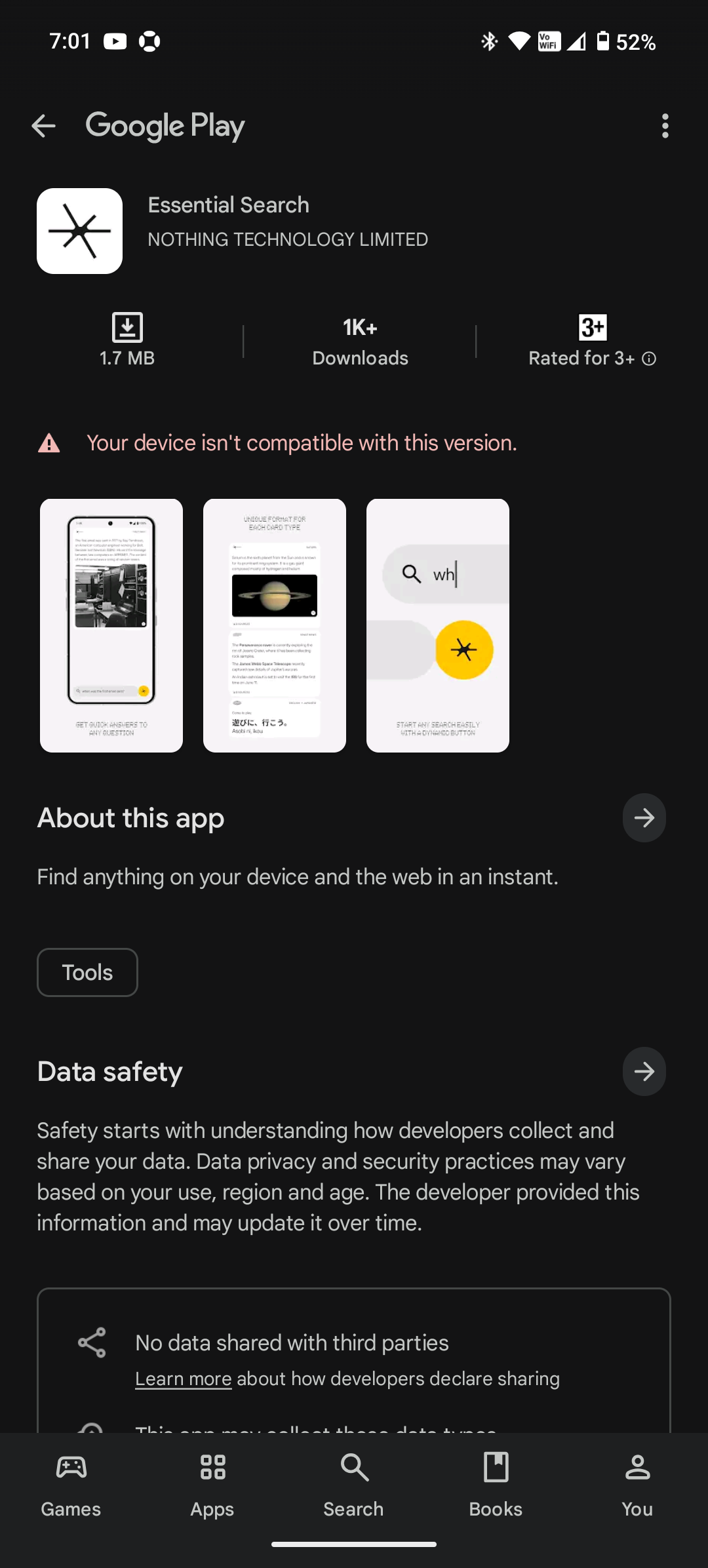This screenshot has width=708, height=1568.
Task: Follow the Learn more sharing link
Action: 183,1379
